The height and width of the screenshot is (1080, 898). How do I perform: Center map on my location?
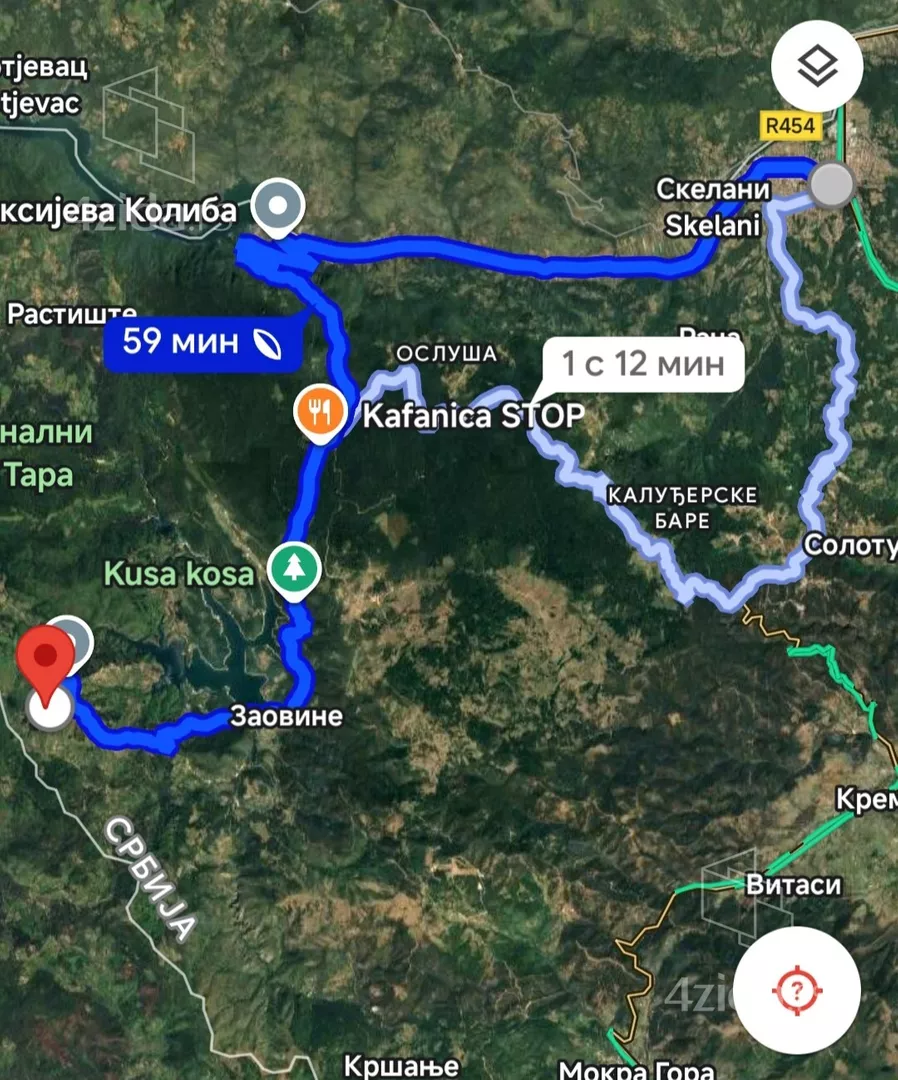(x=796, y=991)
